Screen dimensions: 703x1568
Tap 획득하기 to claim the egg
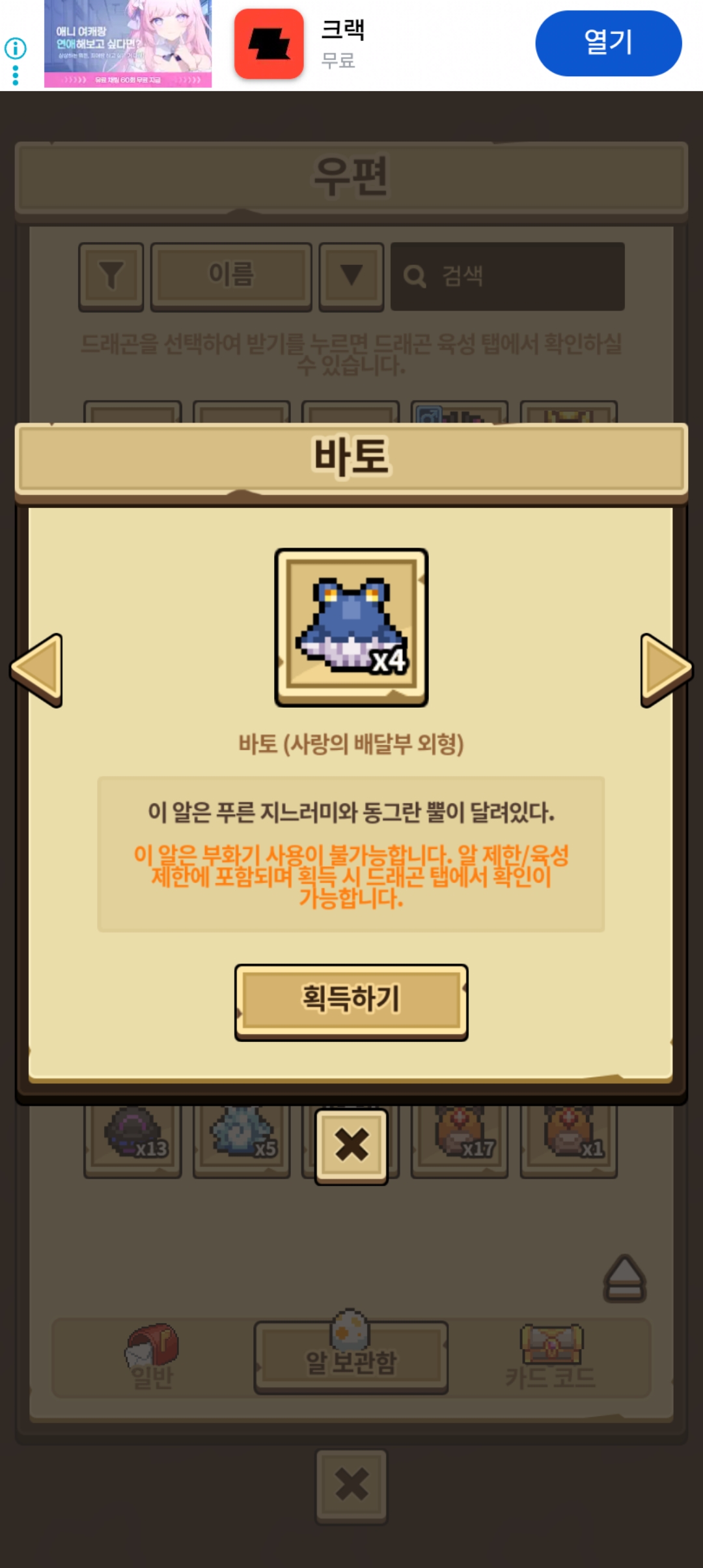351,1001
